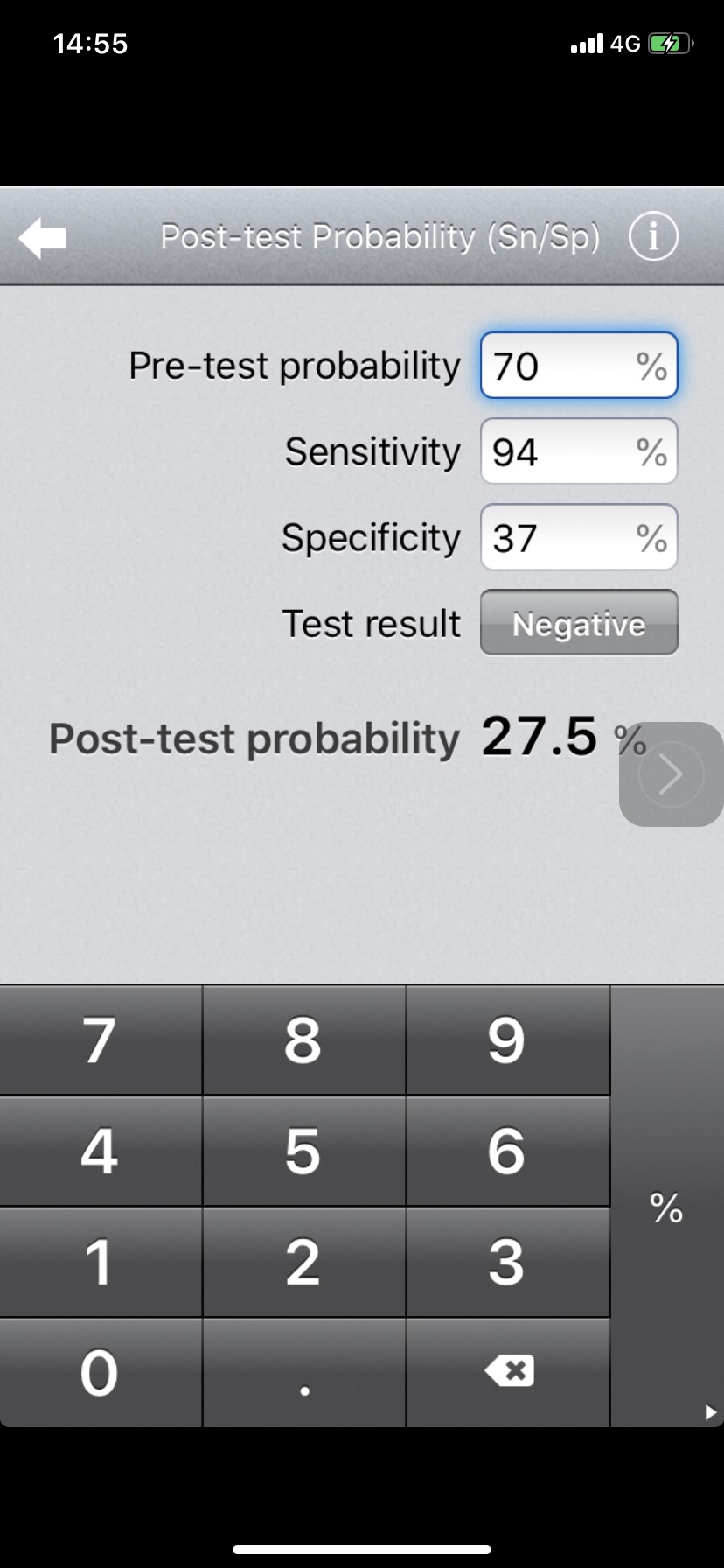The width and height of the screenshot is (724, 1568).
Task: Toggle the Negative test result button
Action: [578, 623]
